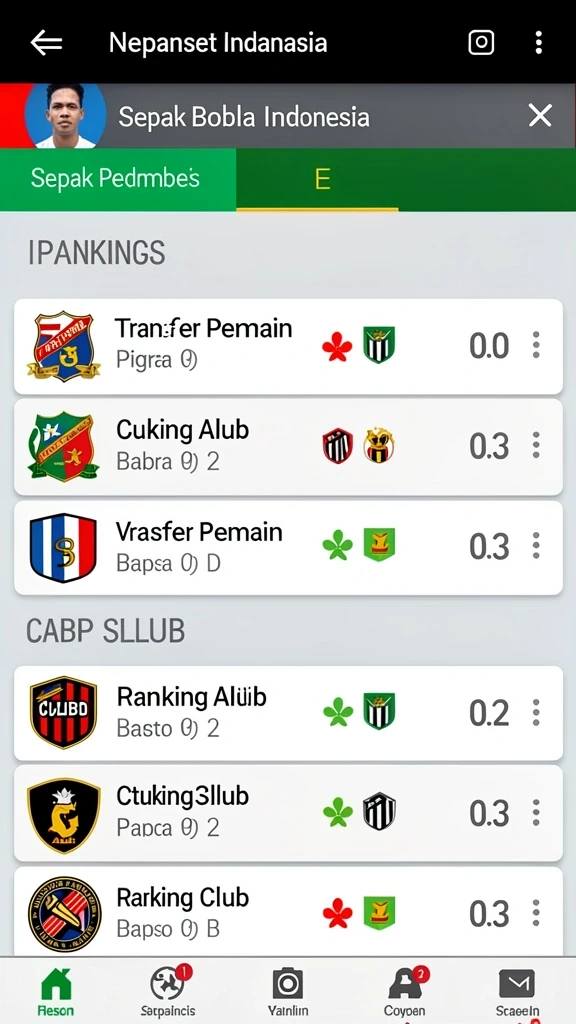
Task: Open the Yanliin camera tab
Action: coord(287,991)
